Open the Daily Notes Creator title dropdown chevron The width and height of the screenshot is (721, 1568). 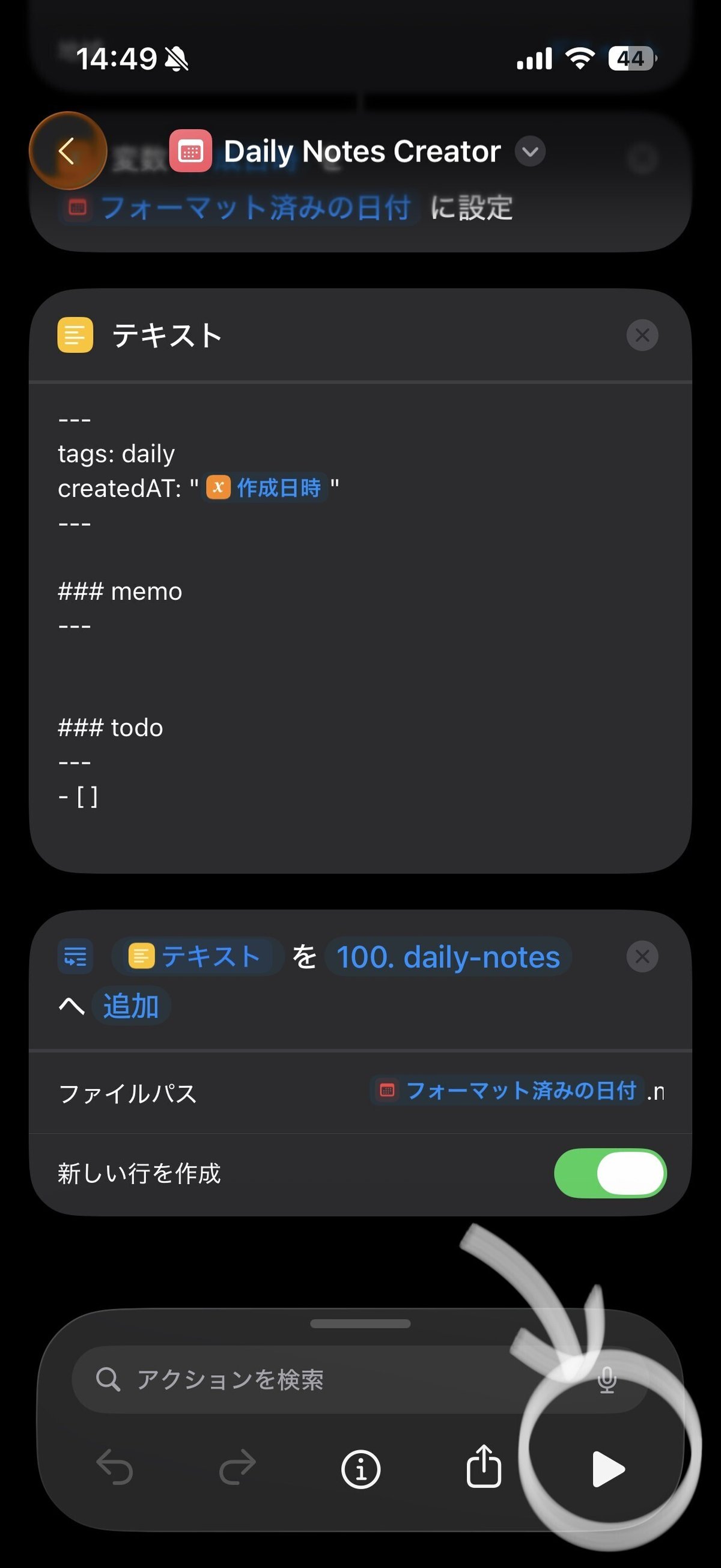(530, 152)
